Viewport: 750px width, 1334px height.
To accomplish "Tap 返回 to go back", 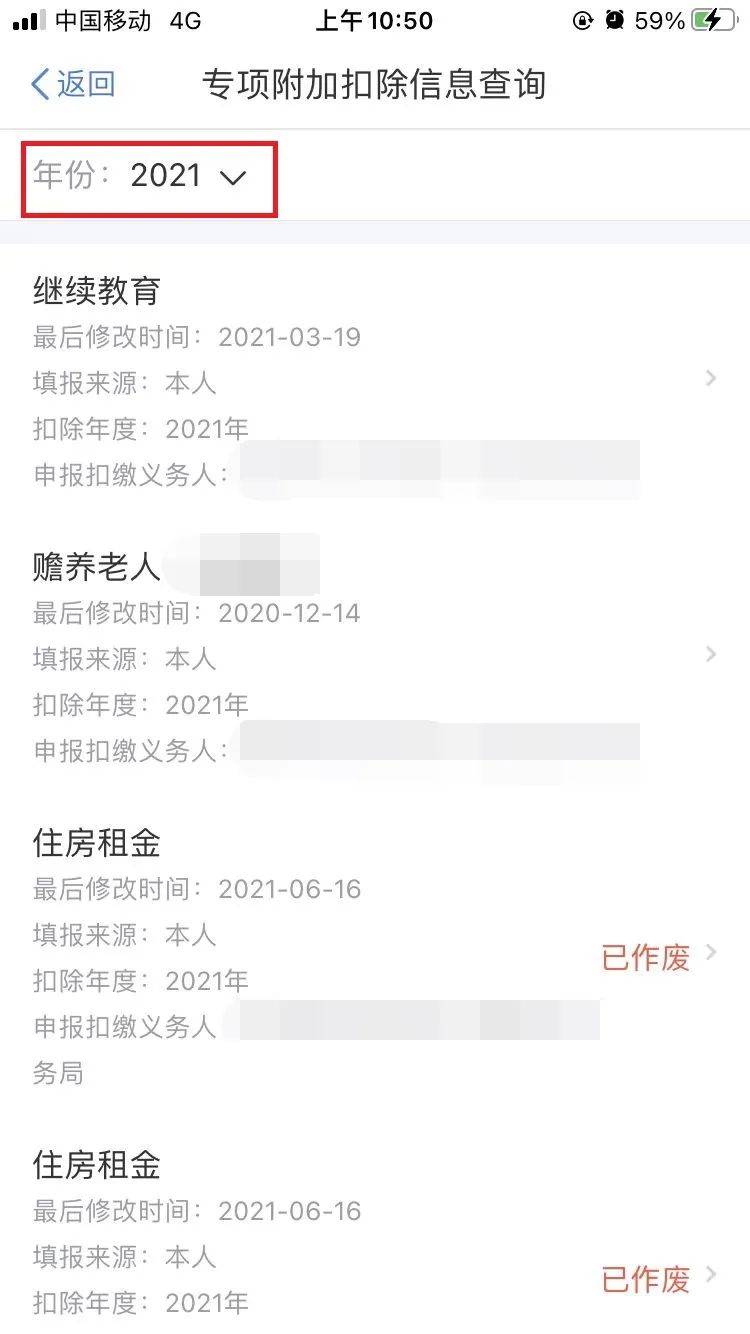I will click(73, 84).
